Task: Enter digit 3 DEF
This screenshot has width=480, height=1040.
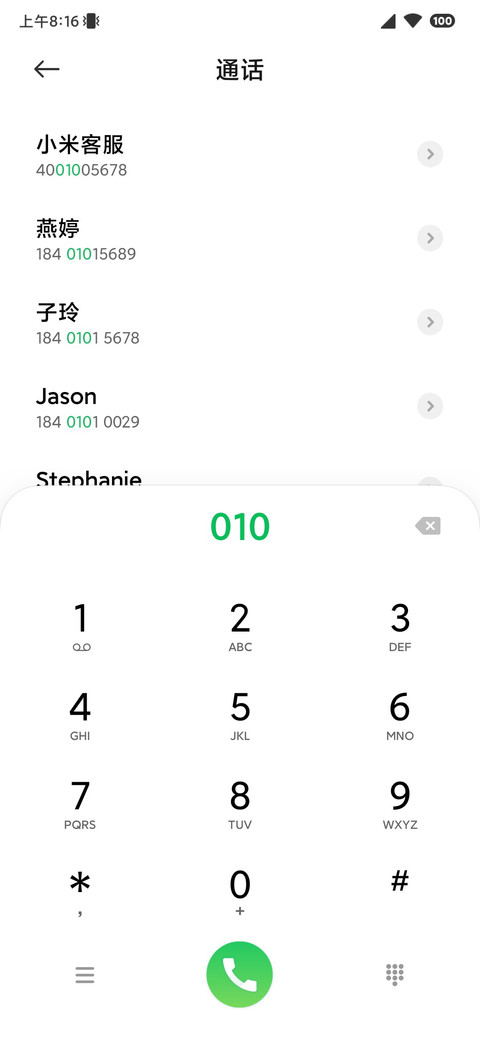Action: (x=400, y=627)
